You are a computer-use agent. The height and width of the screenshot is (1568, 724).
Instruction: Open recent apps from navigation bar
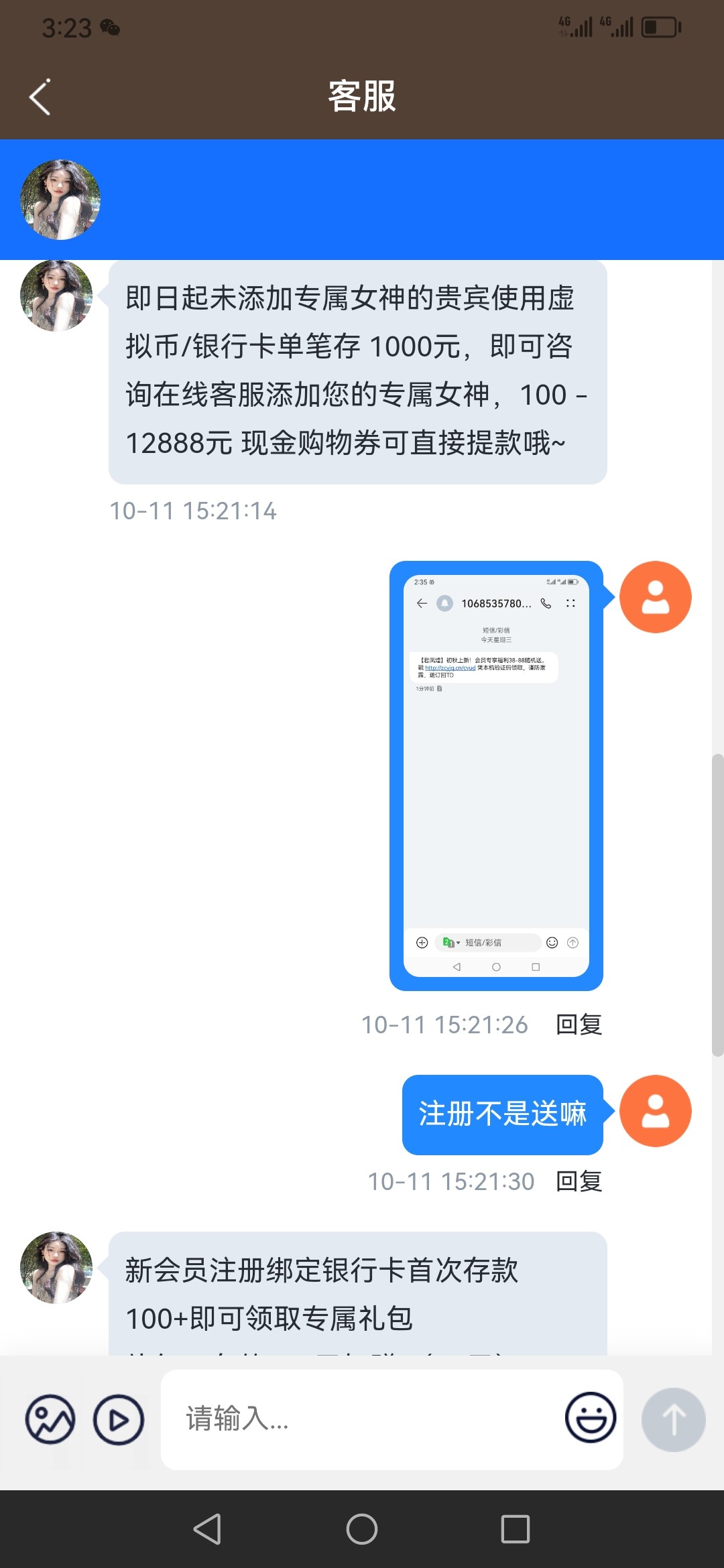click(x=516, y=1529)
